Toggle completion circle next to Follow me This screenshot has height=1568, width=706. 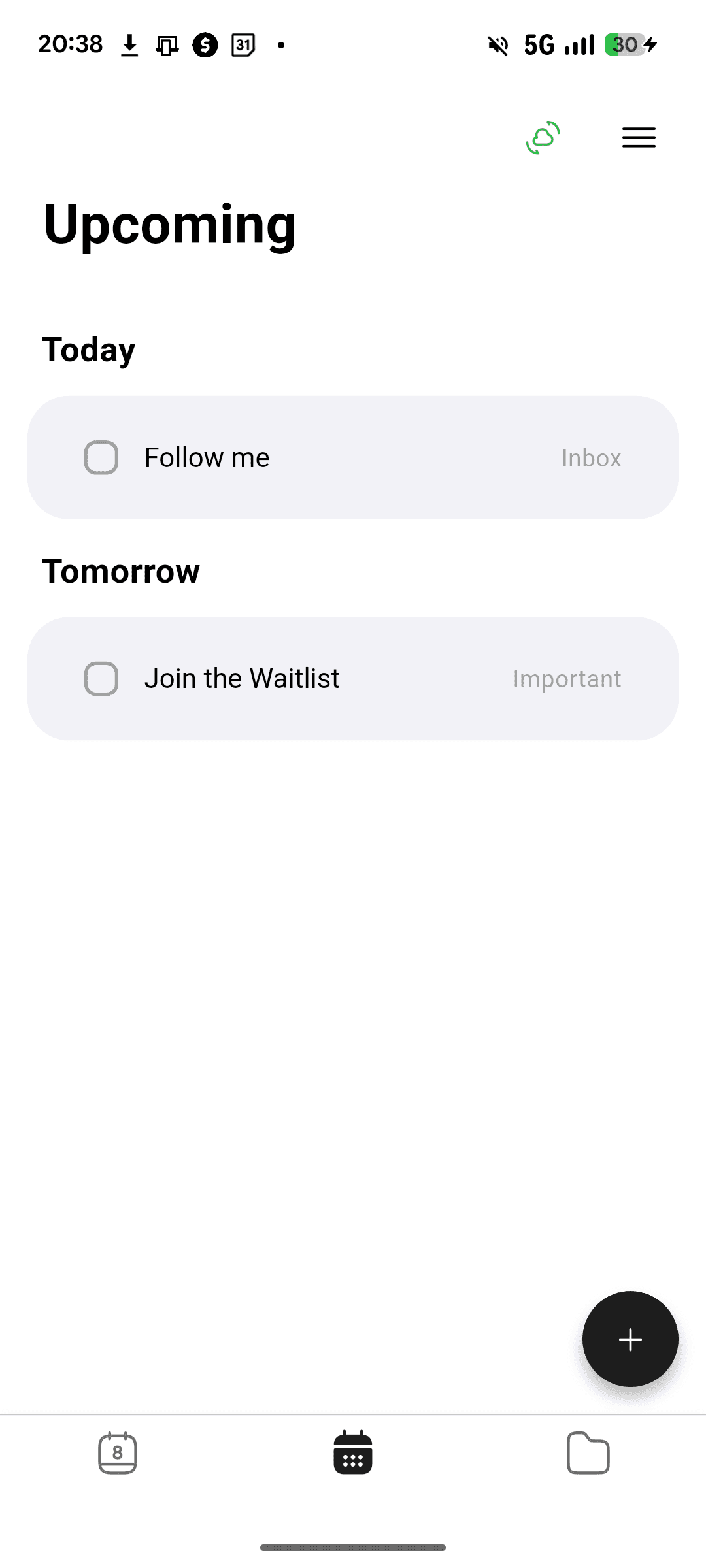tap(101, 457)
